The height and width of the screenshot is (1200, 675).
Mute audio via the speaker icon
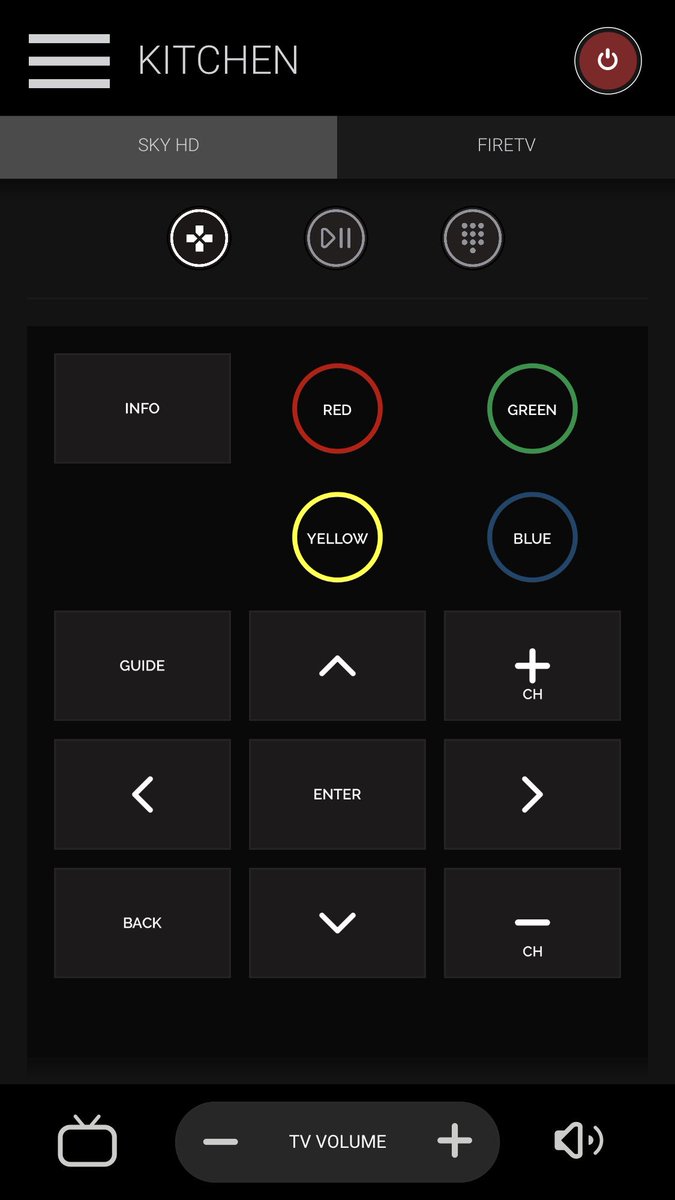click(x=578, y=1141)
